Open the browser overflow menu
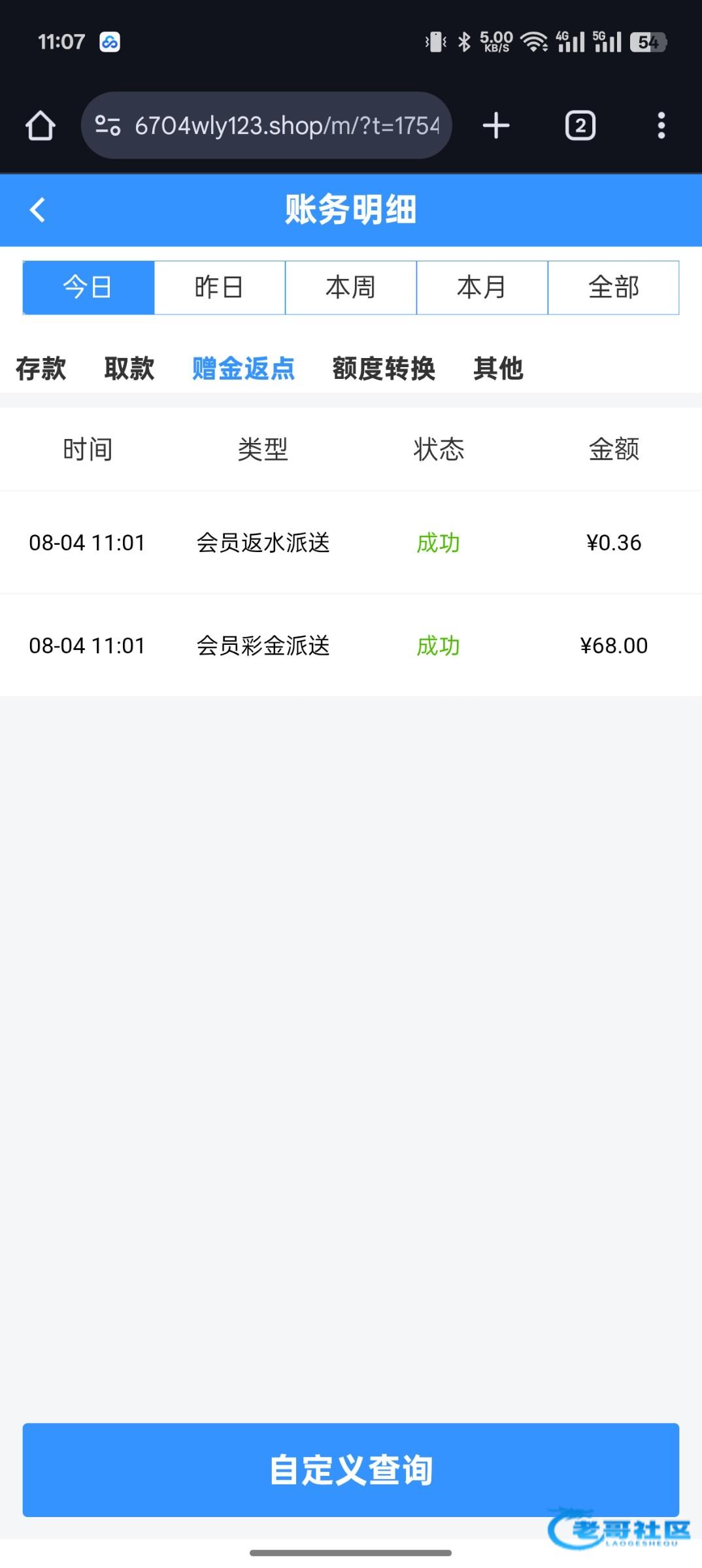 [x=661, y=125]
